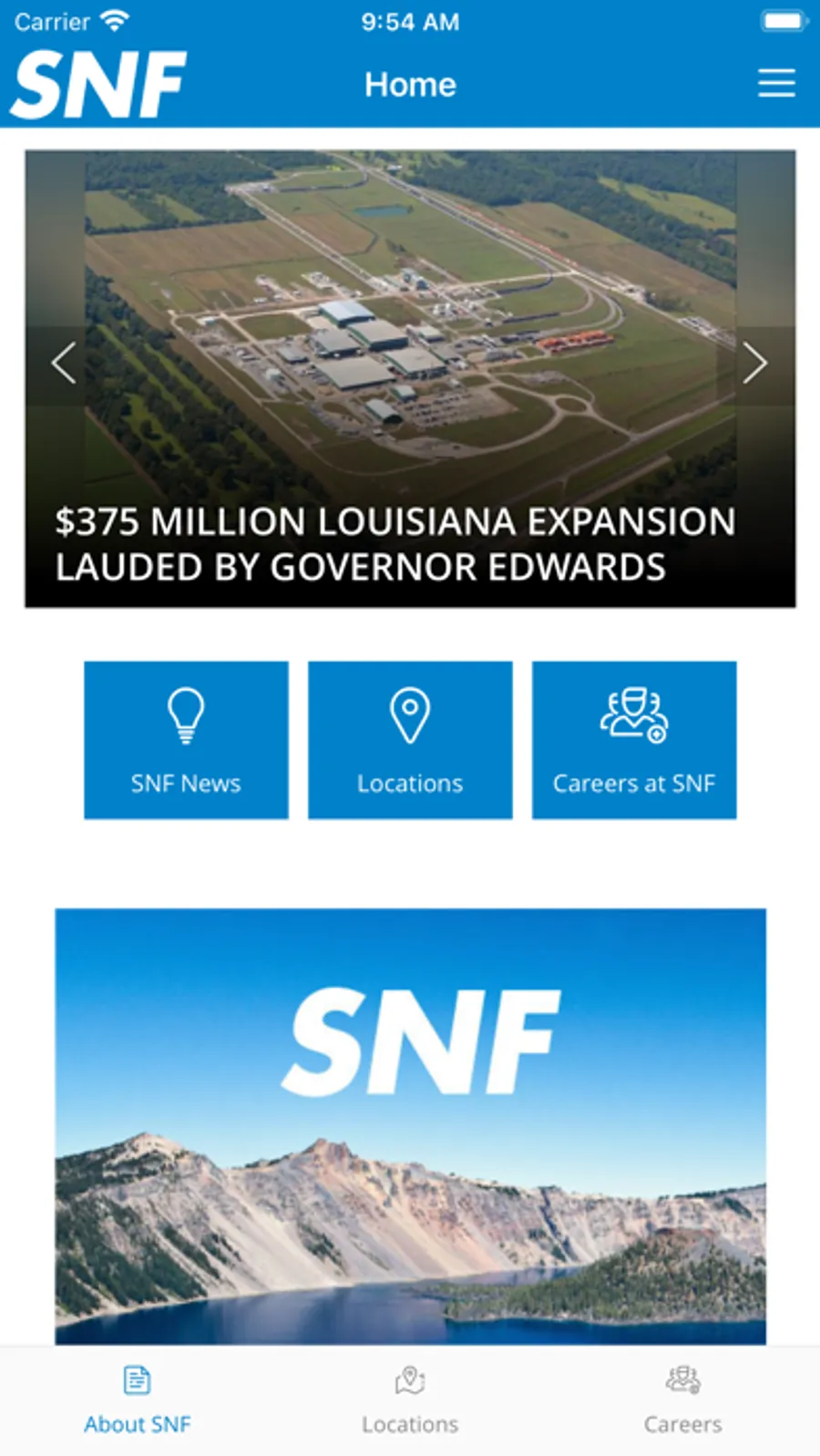820x1456 pixels.
Task: Select the Careers bottom tab
Action: pos(682,1400)
